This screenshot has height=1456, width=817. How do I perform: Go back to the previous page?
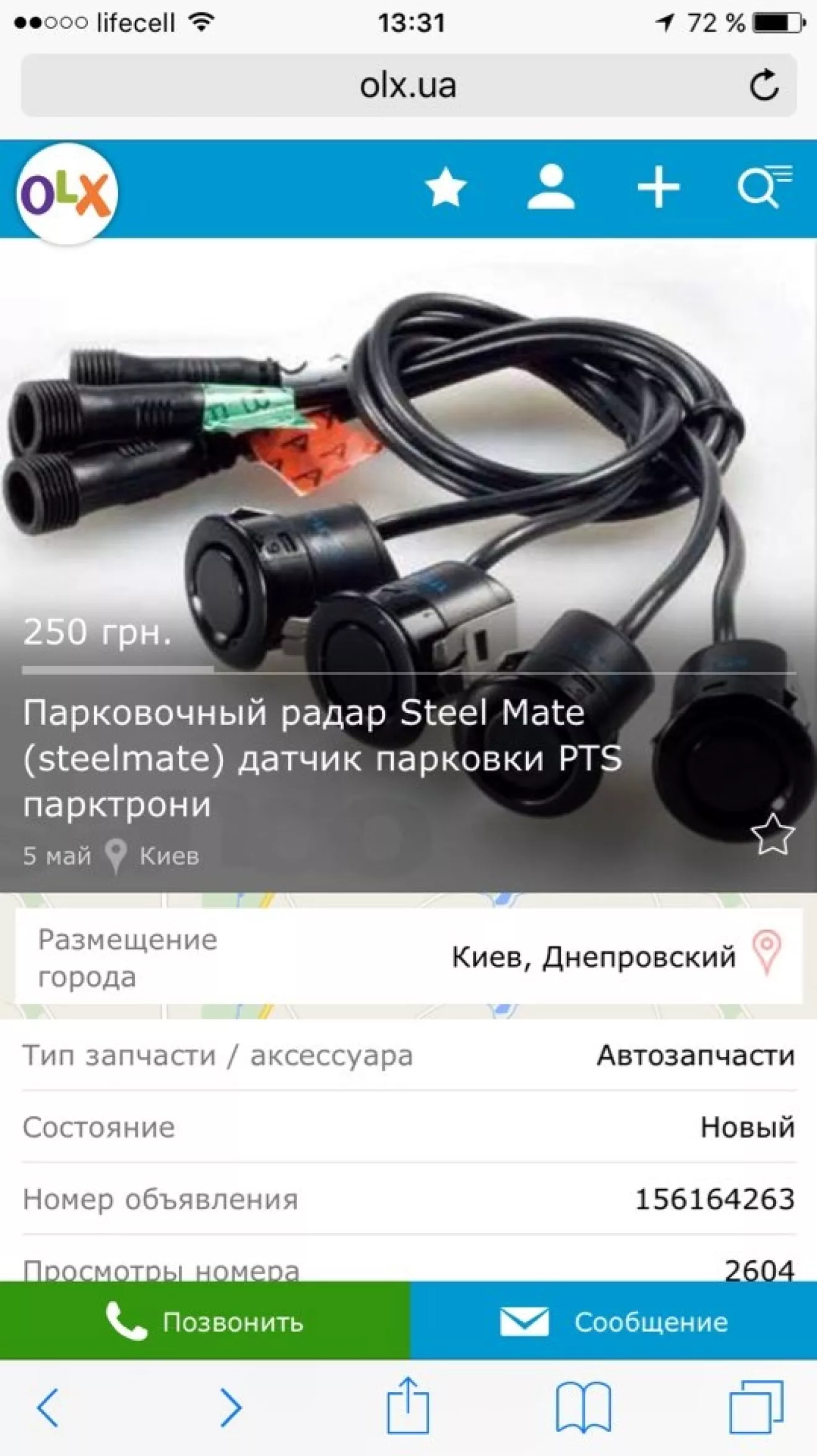(x=48, y=1408)
